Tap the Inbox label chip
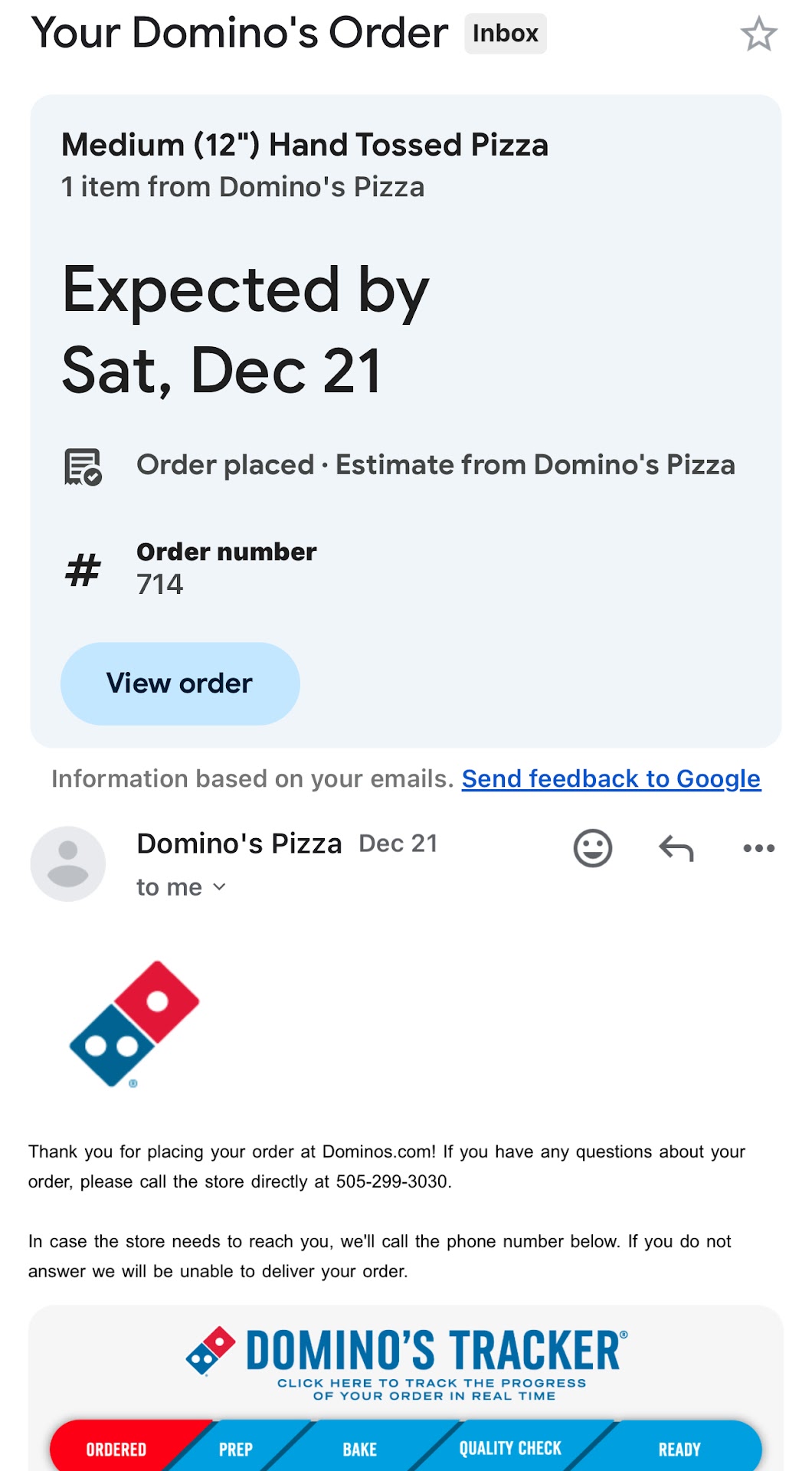Image resolution: width=812 pixels, height=1471 pixels. point(505,34)
